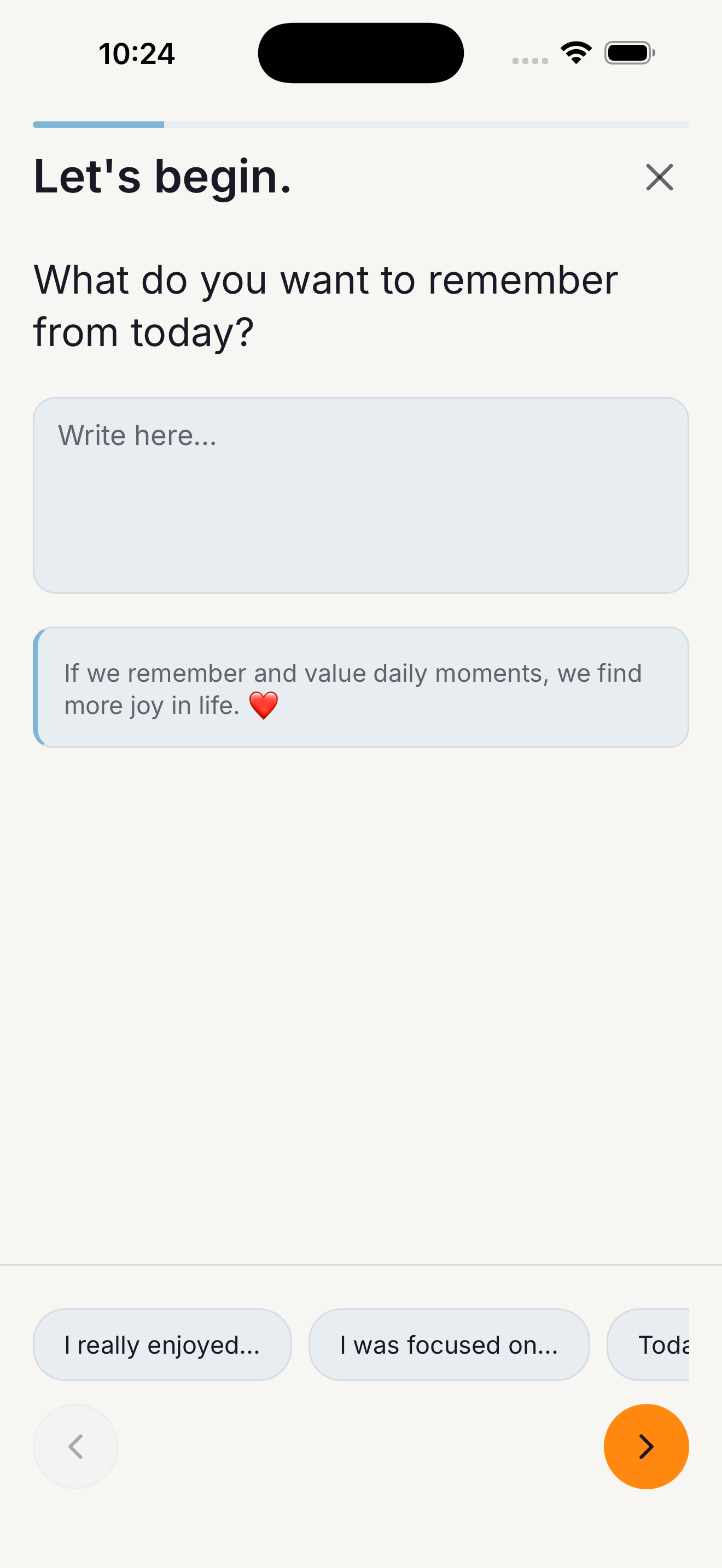Tap the Wi-Fi icon in the status bar
Image resolution: width=722 pixels, height=1568 pixels.
click(x=575, y=52)
